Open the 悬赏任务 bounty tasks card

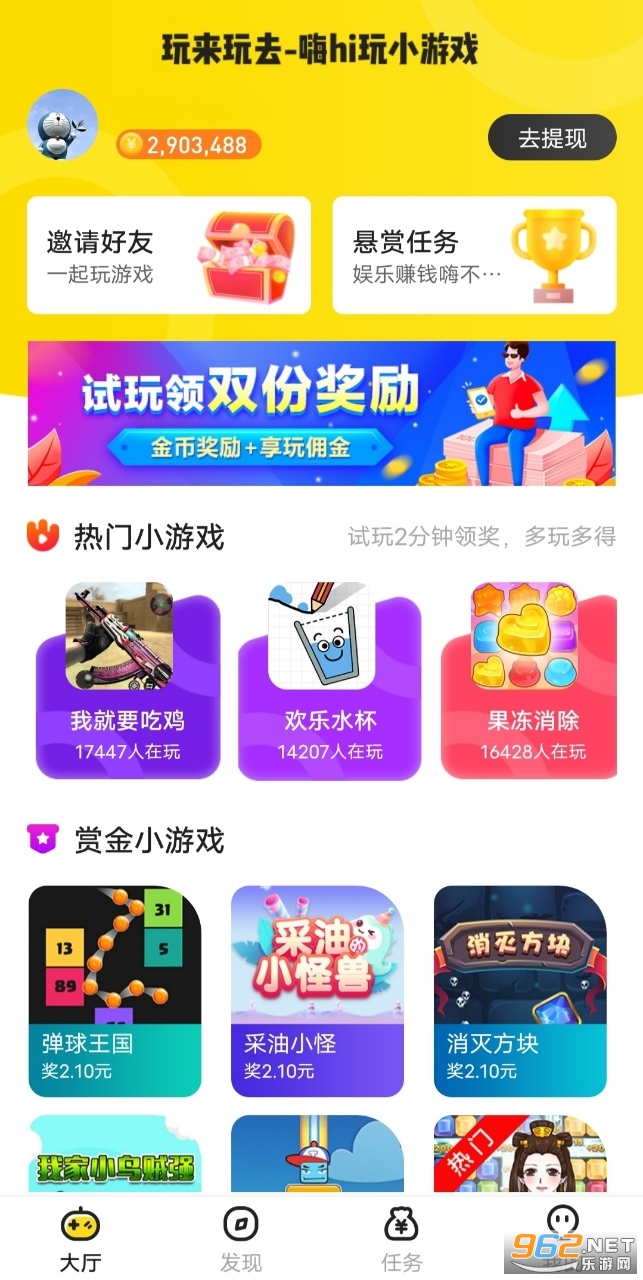[474, 255]
